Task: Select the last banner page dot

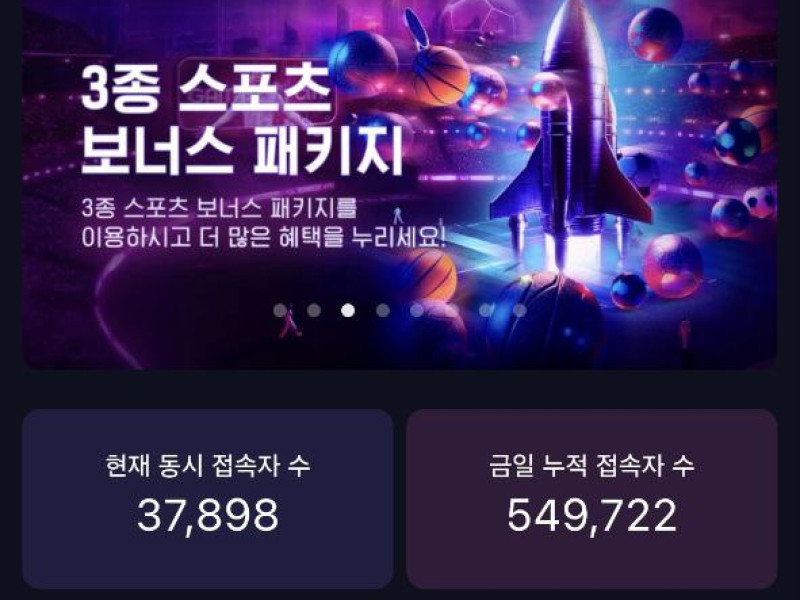Action: tap(520, 310)
